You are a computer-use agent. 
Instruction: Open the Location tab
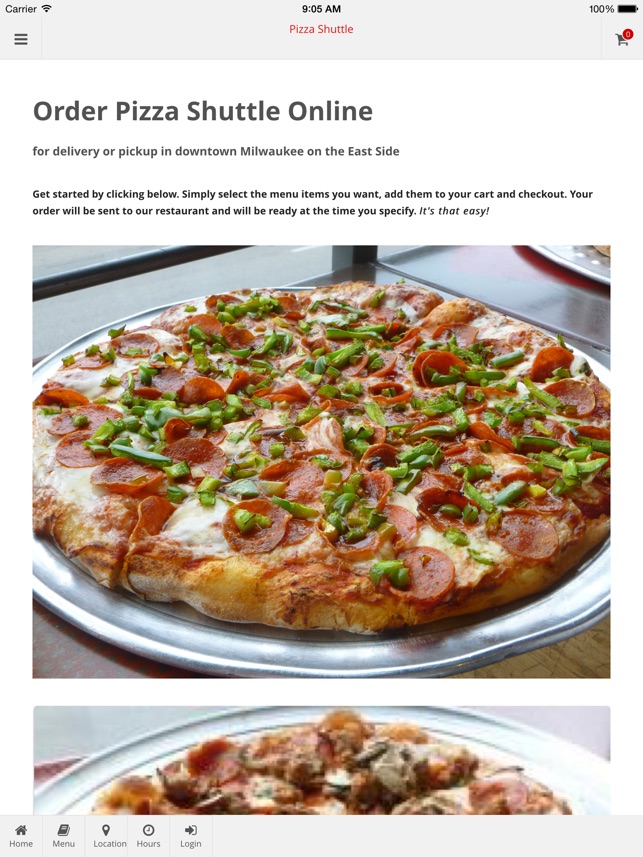click(x=106, y=836)
